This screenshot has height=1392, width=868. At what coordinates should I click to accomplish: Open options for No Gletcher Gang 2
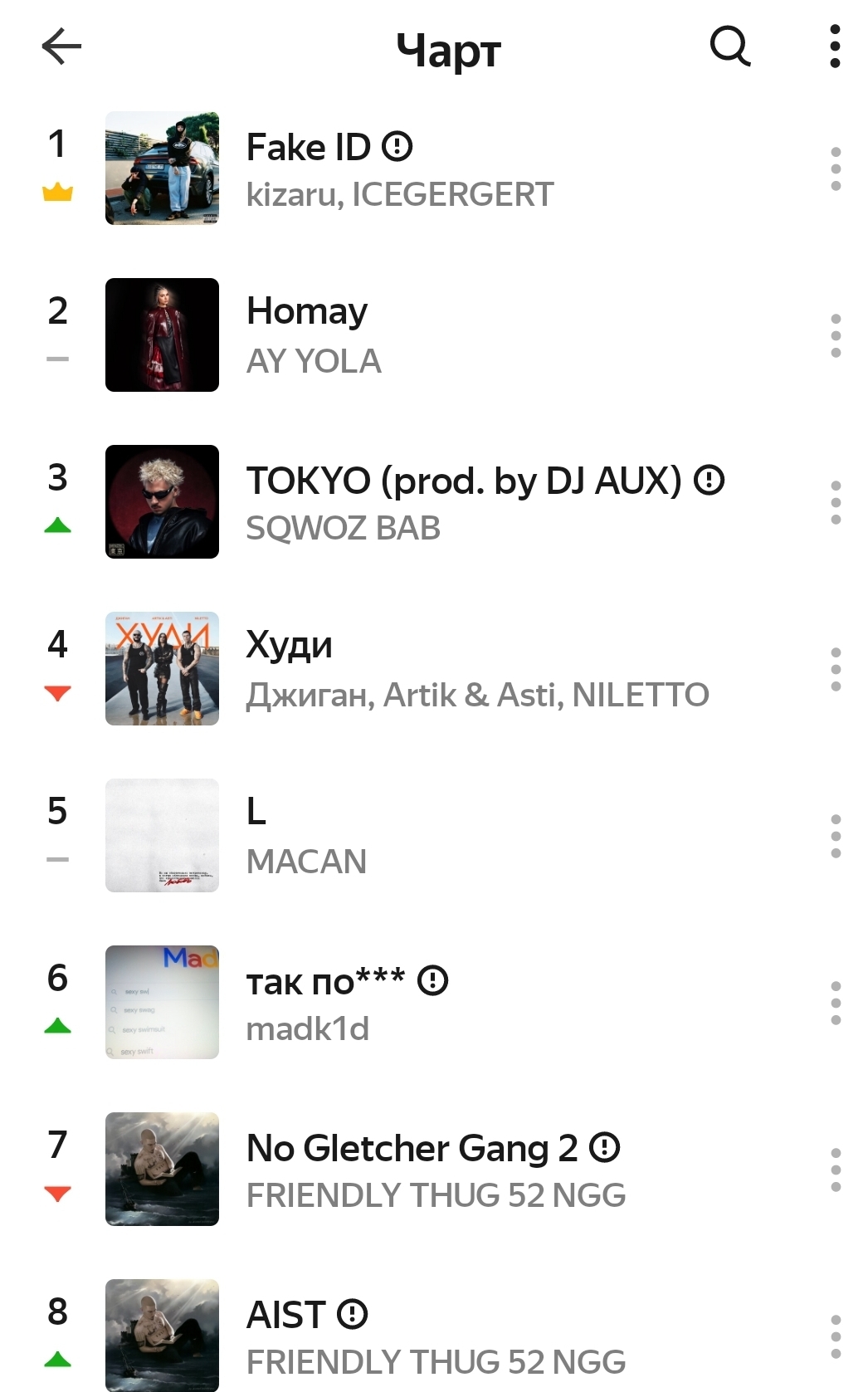point(836,1170)
